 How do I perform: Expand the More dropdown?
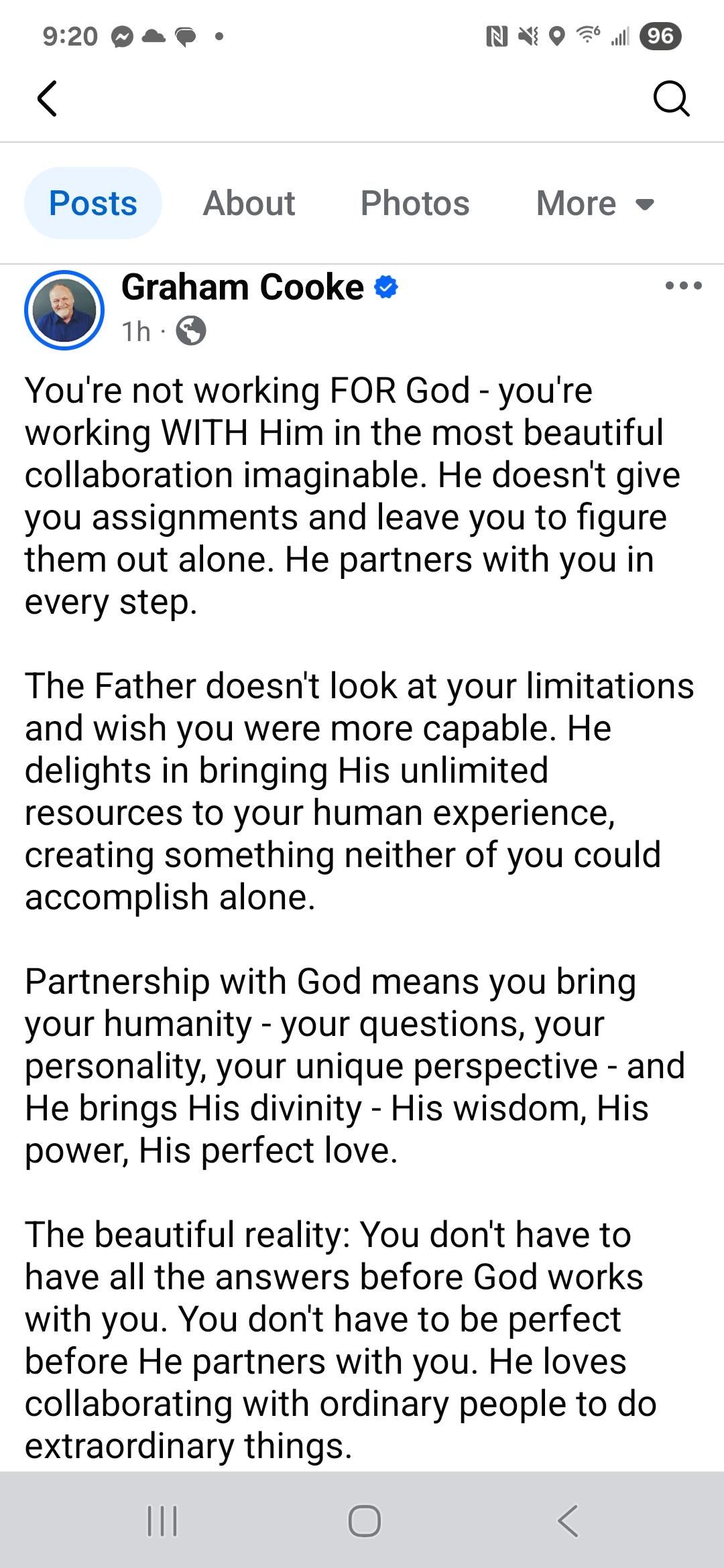pos(594,203)
